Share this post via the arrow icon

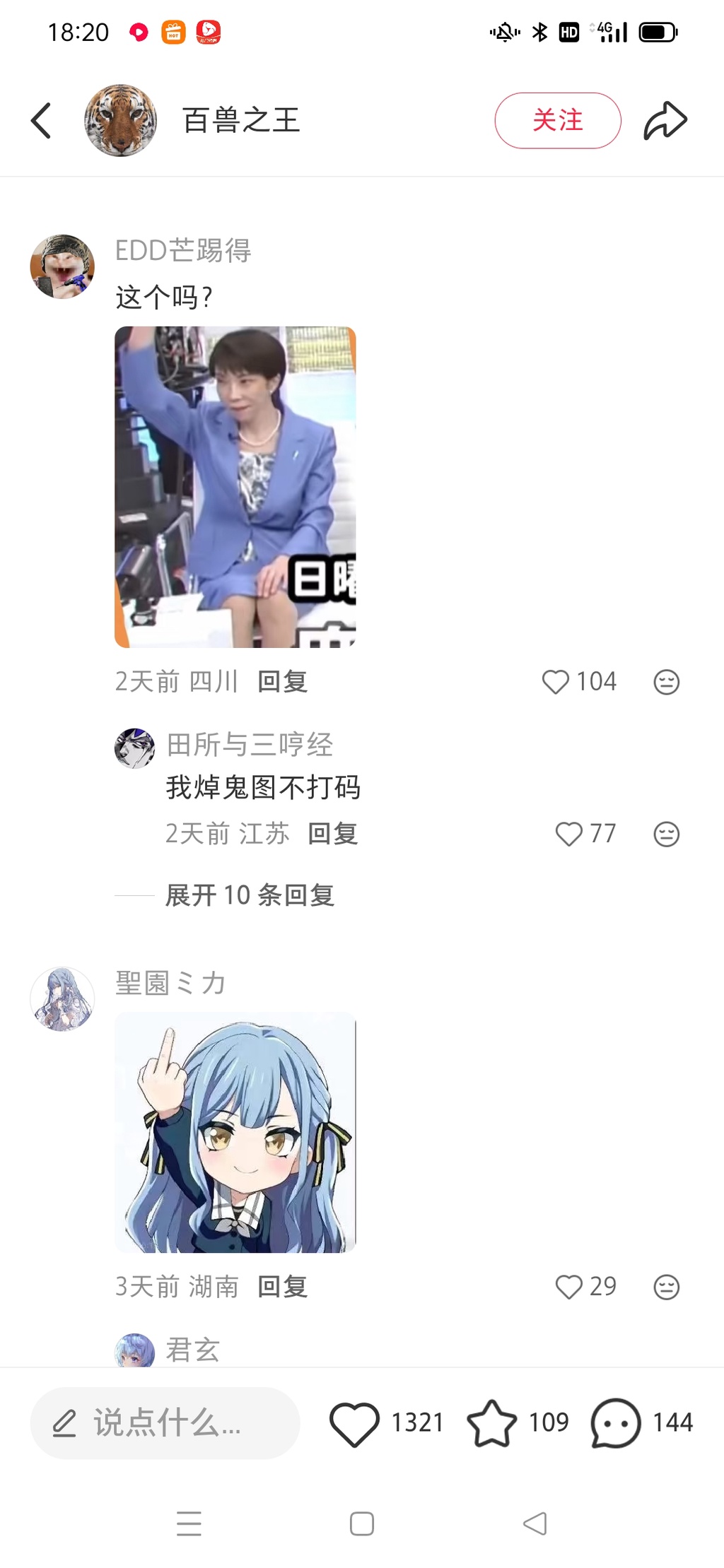pos(665,121)
